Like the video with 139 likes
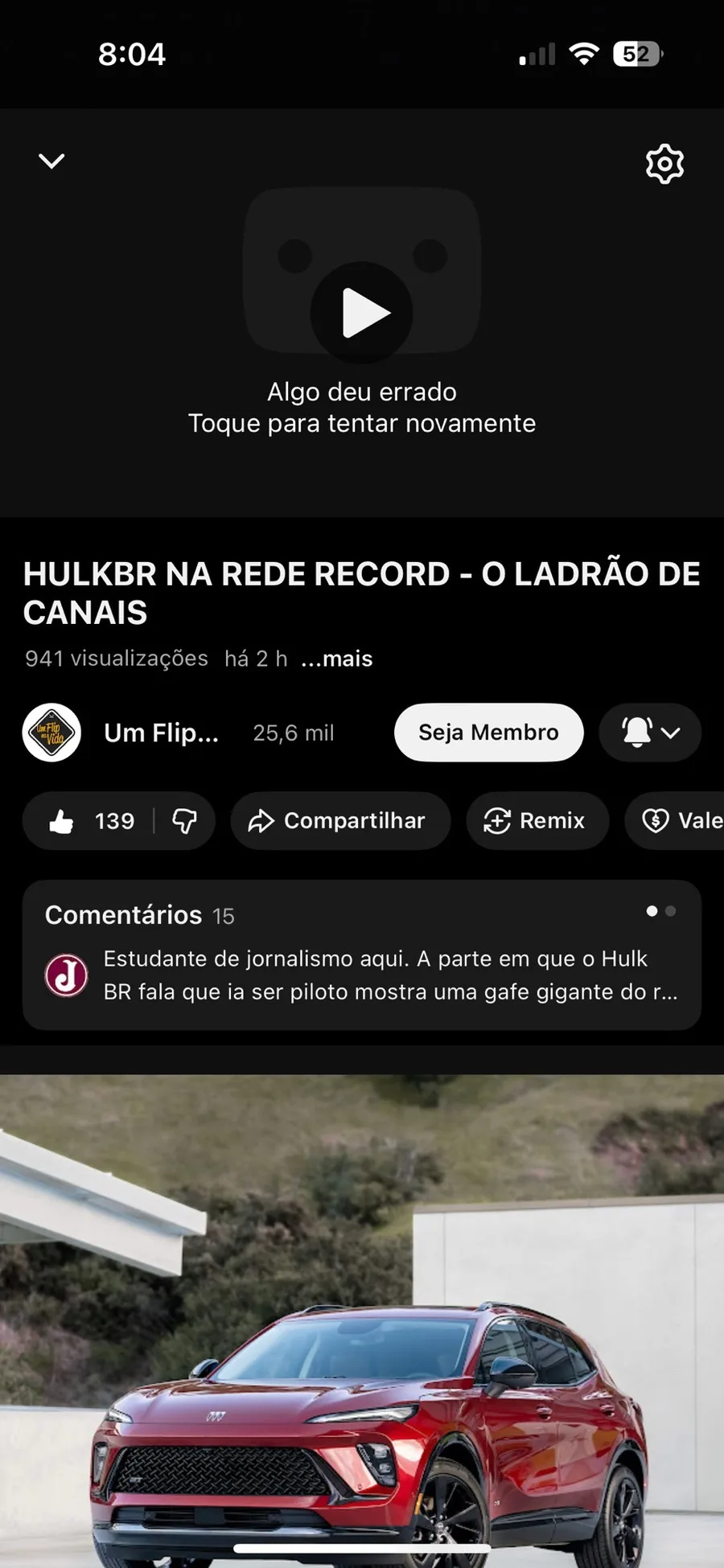The height and width of the screenshot is (1568, 724). point(88,821)
